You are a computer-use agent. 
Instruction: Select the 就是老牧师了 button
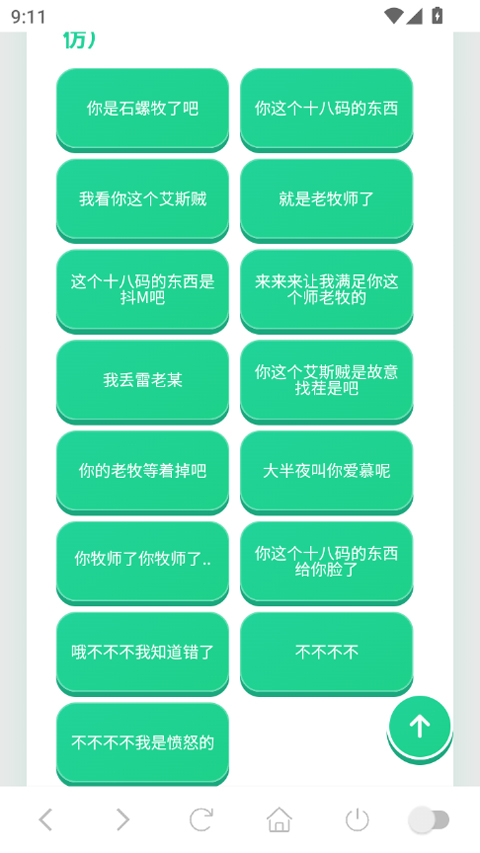[x=327, y=200]
